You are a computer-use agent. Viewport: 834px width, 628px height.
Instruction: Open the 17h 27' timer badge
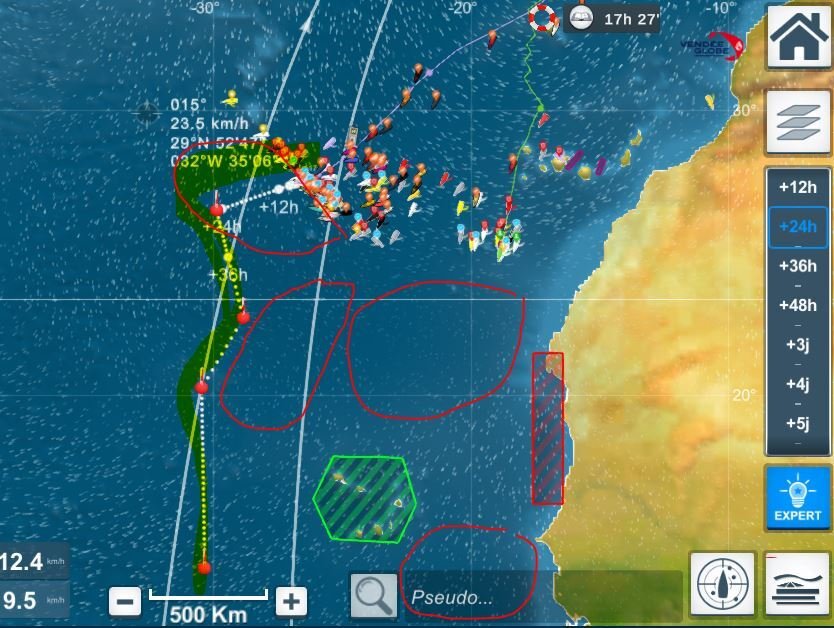(x=611, y=18)
